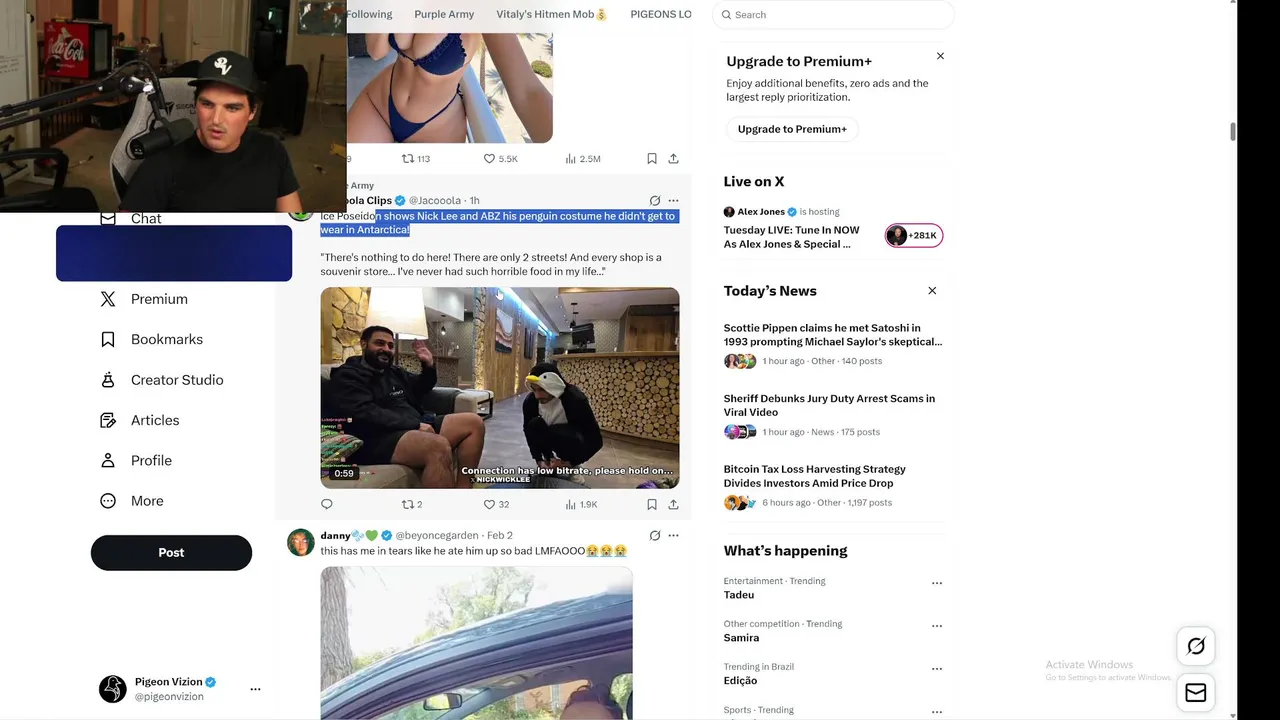Switch to the Purple Army tab
The width and height of the screenshot is (1280, 720).
click(x=444, y=14)
